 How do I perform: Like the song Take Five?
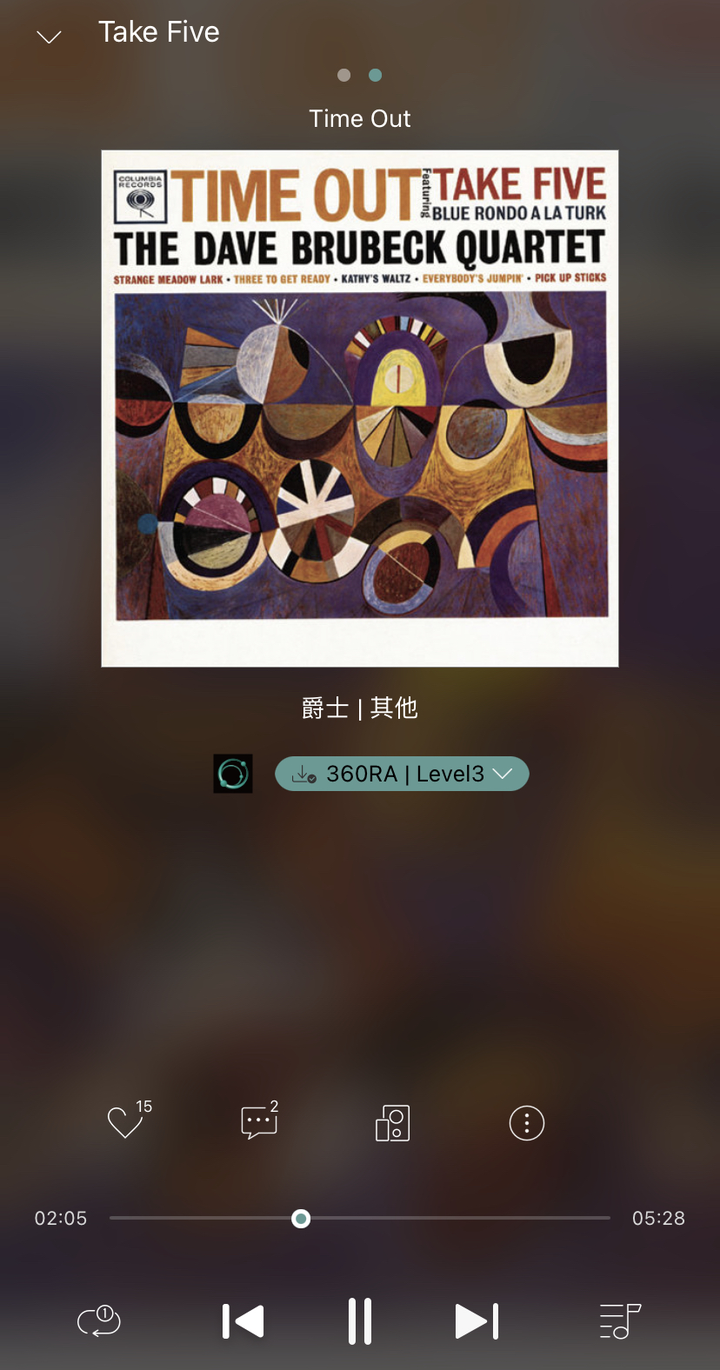[x=125, y=1123]
